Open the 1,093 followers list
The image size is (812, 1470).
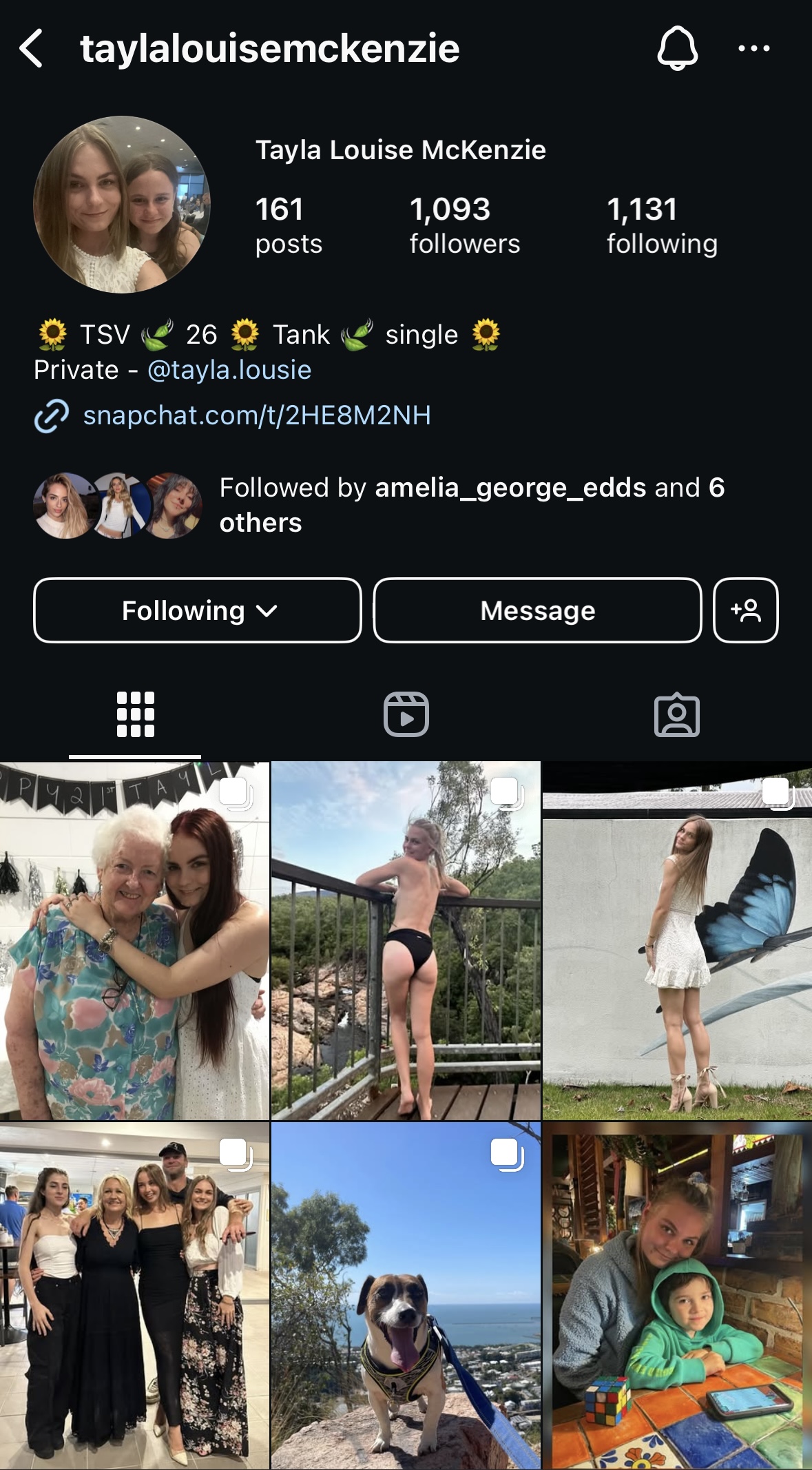pos(464,225)
